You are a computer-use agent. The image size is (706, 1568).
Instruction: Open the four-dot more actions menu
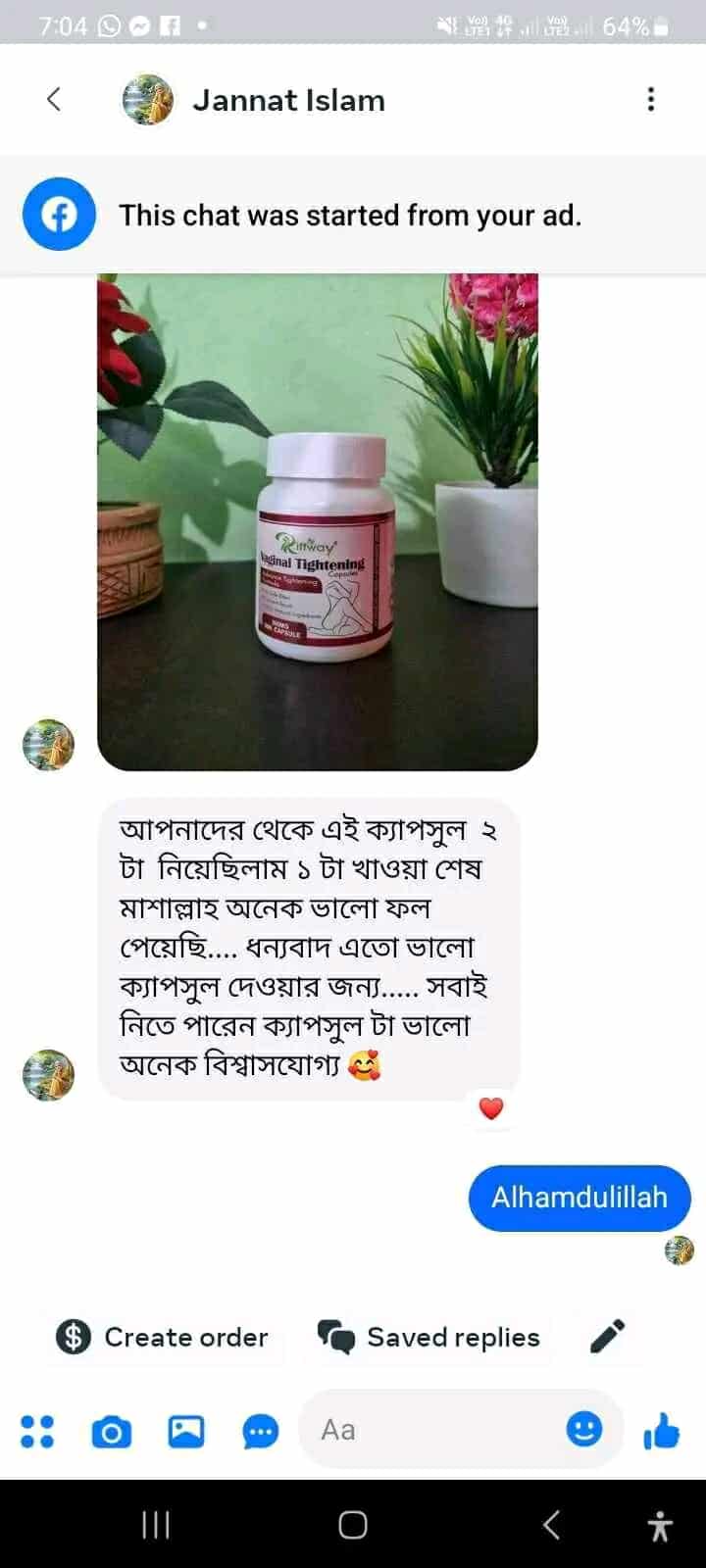pyautogui.click(x=37, y=1431)
